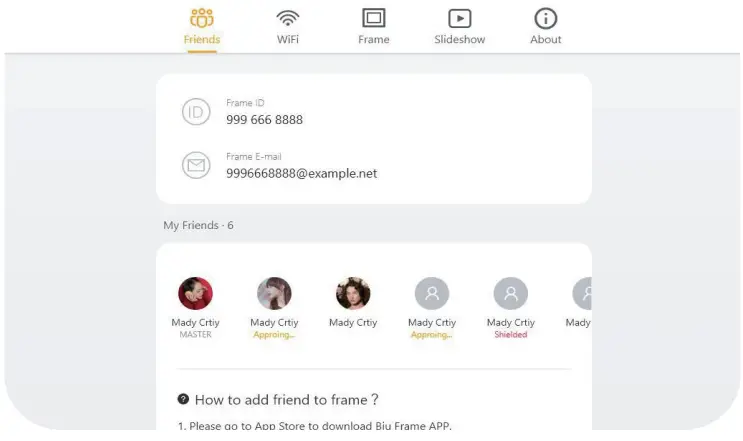Open the Mady Crtiy friend without status label
743x441 pixels.
click(x=353, y=294)
